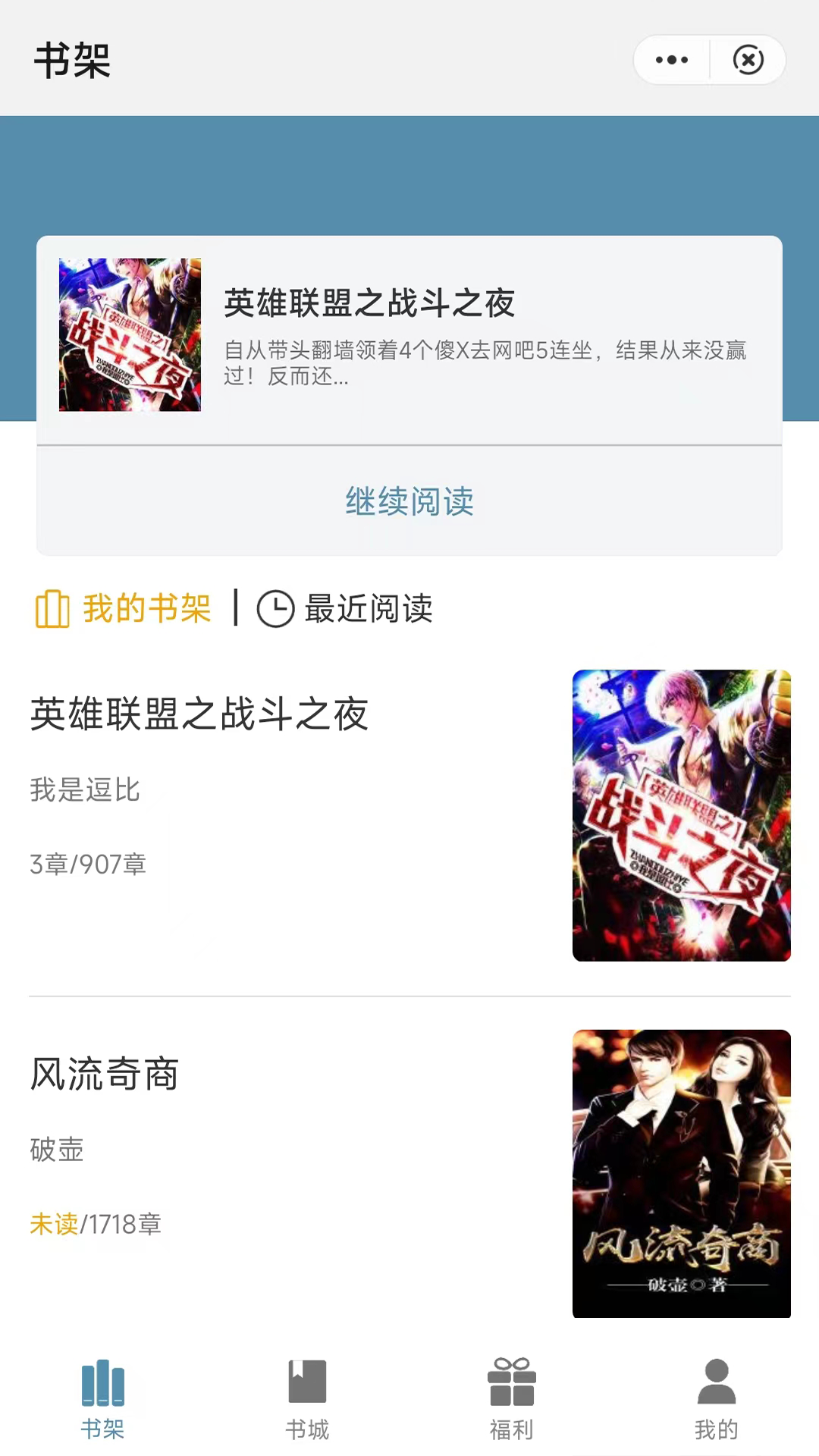This screenshot has height=1456, width=819.
Task: Switch to the 最近阅读 view
Action: click(x=368, y=609)
